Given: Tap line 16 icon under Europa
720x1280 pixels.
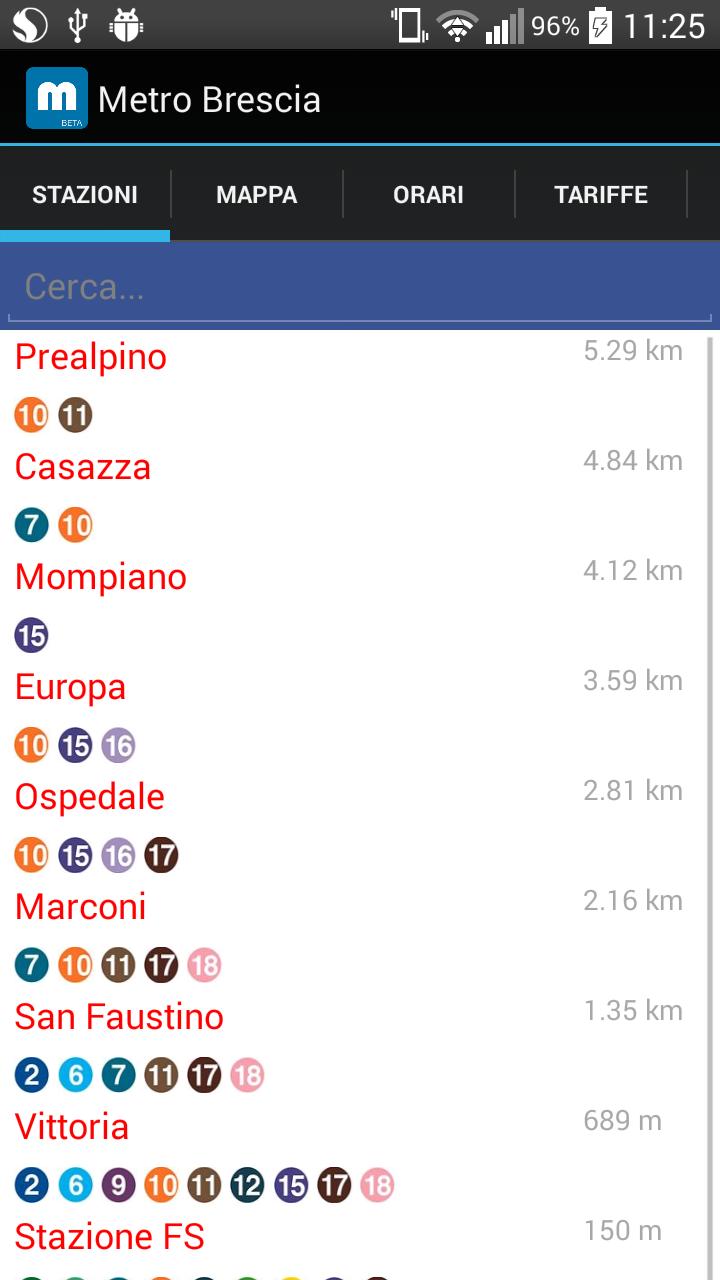Looking at the screenshot, I should point(117,744).
